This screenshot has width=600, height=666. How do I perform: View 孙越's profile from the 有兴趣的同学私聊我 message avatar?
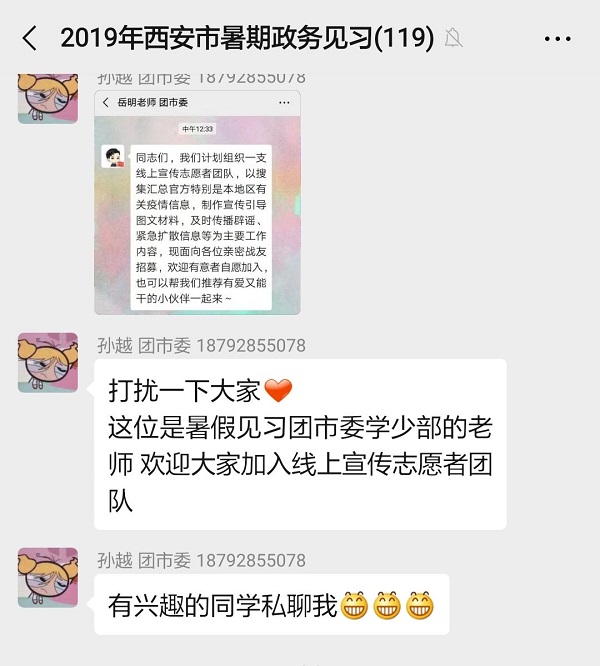pos(47,577)
